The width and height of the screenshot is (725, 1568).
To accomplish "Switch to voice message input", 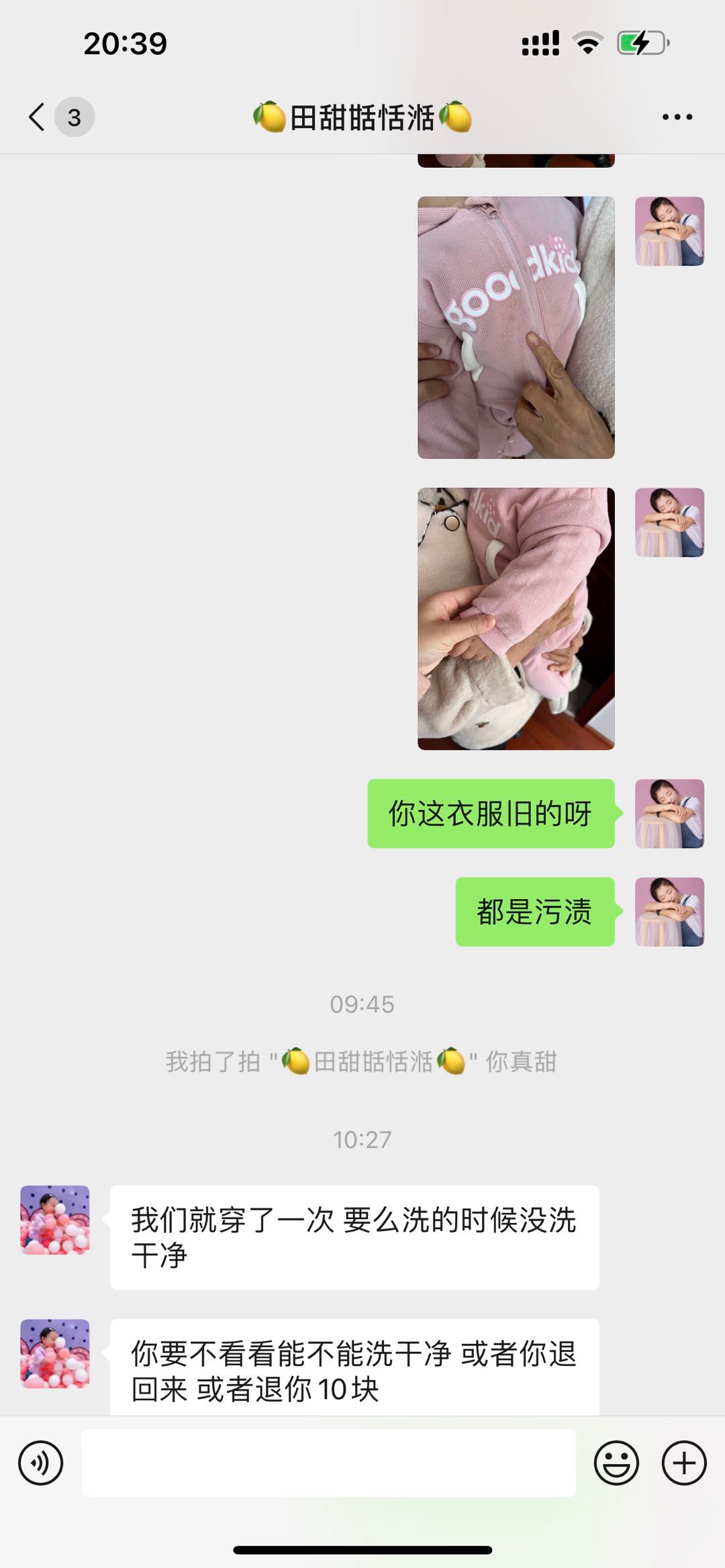I will [x=40, y=1463].
